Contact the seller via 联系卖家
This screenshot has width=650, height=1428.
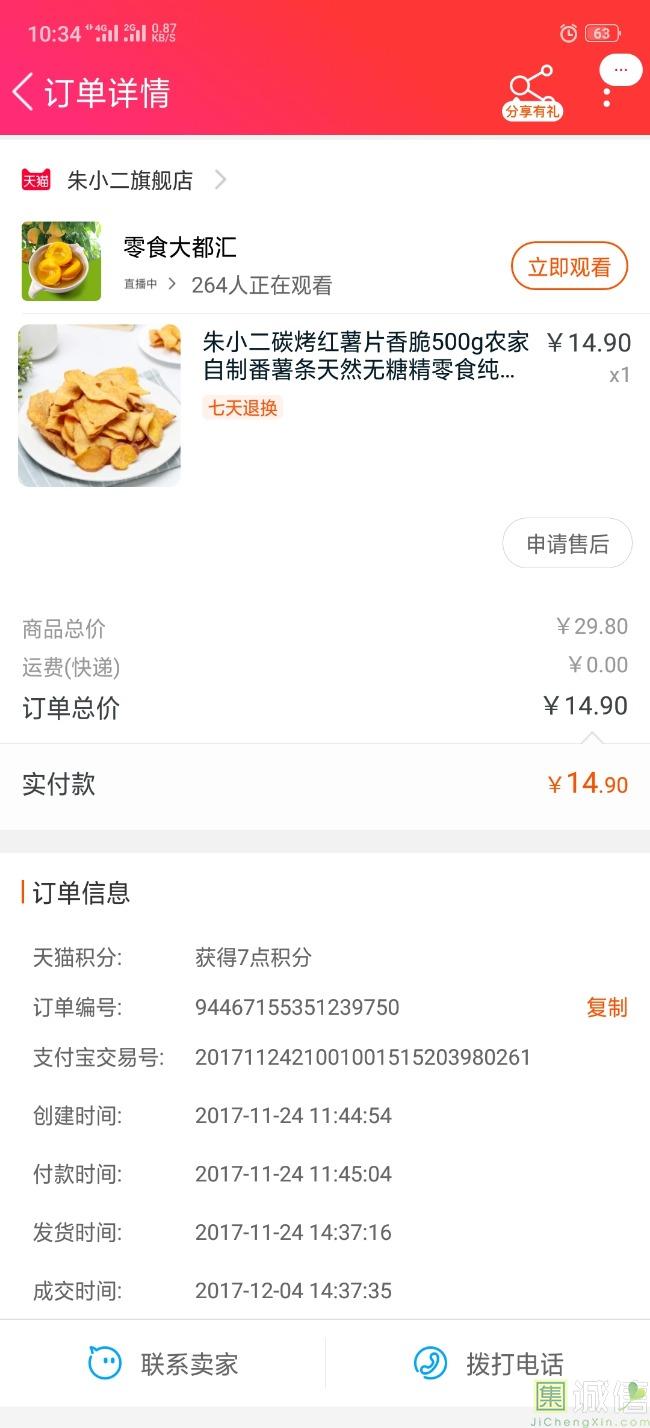[164, 1363]
